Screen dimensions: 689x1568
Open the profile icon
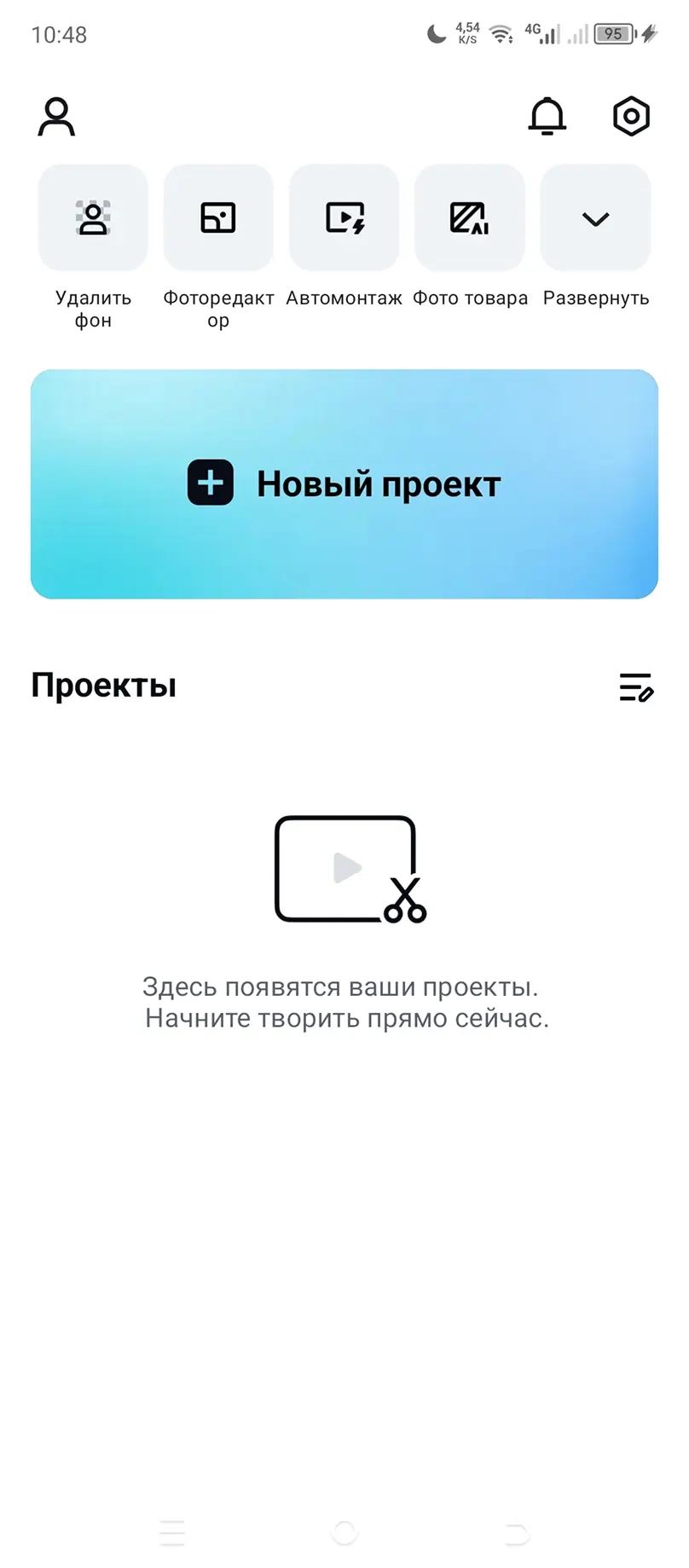(56, 117)
